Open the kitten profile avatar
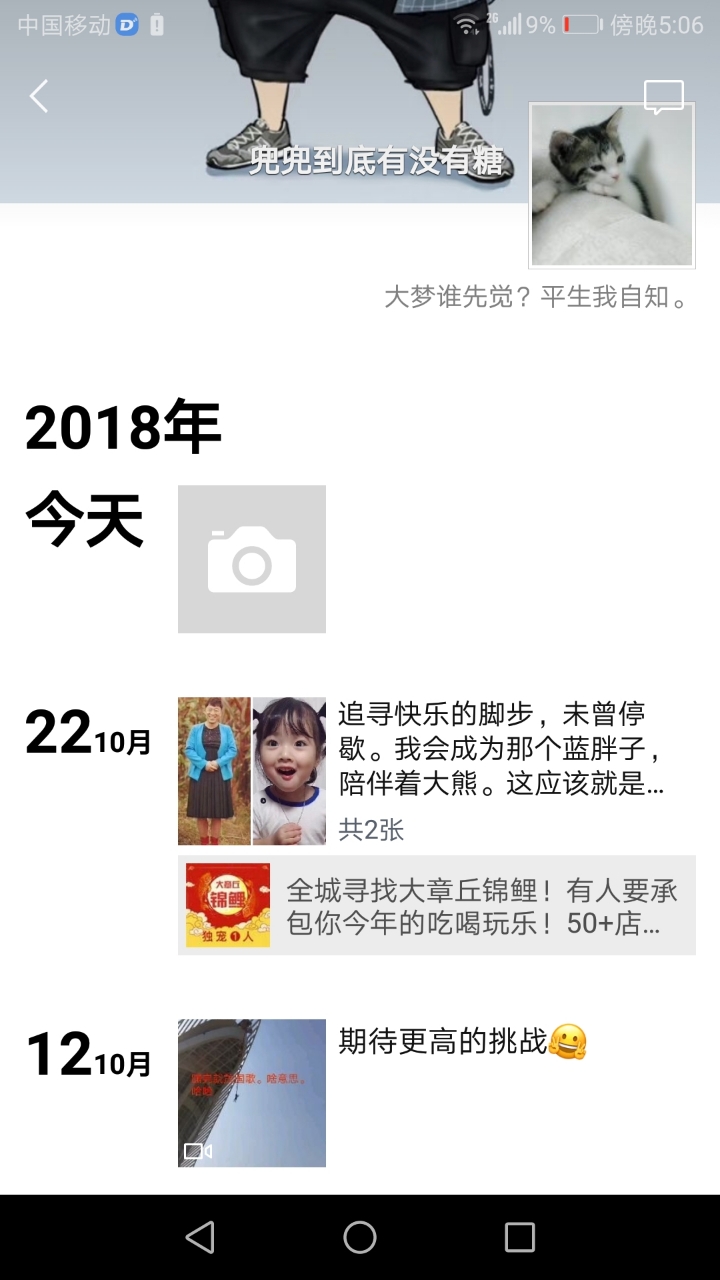Image resolution: width=720 pixels, height=1280 pixels. pos(612,185)
